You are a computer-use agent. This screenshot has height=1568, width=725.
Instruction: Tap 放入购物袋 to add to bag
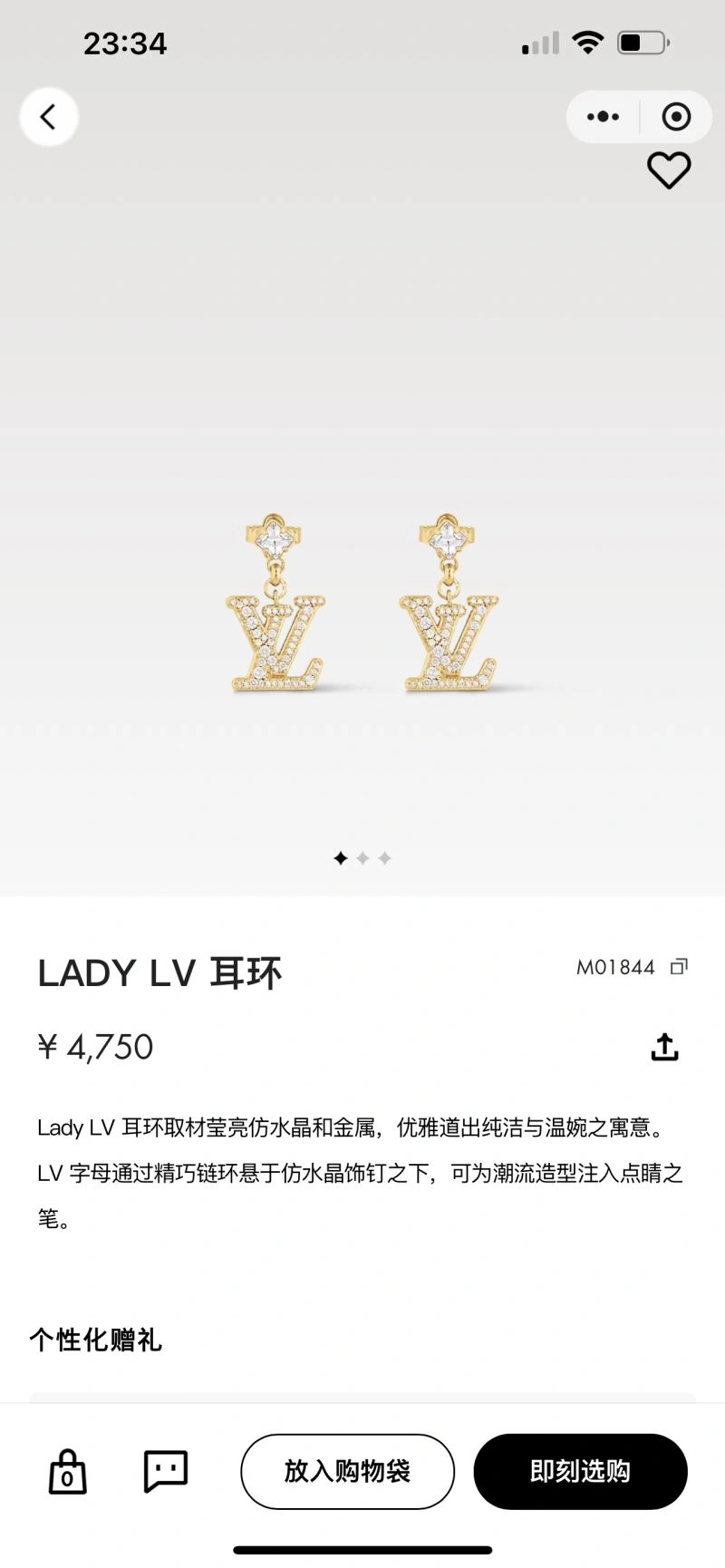347,1471
